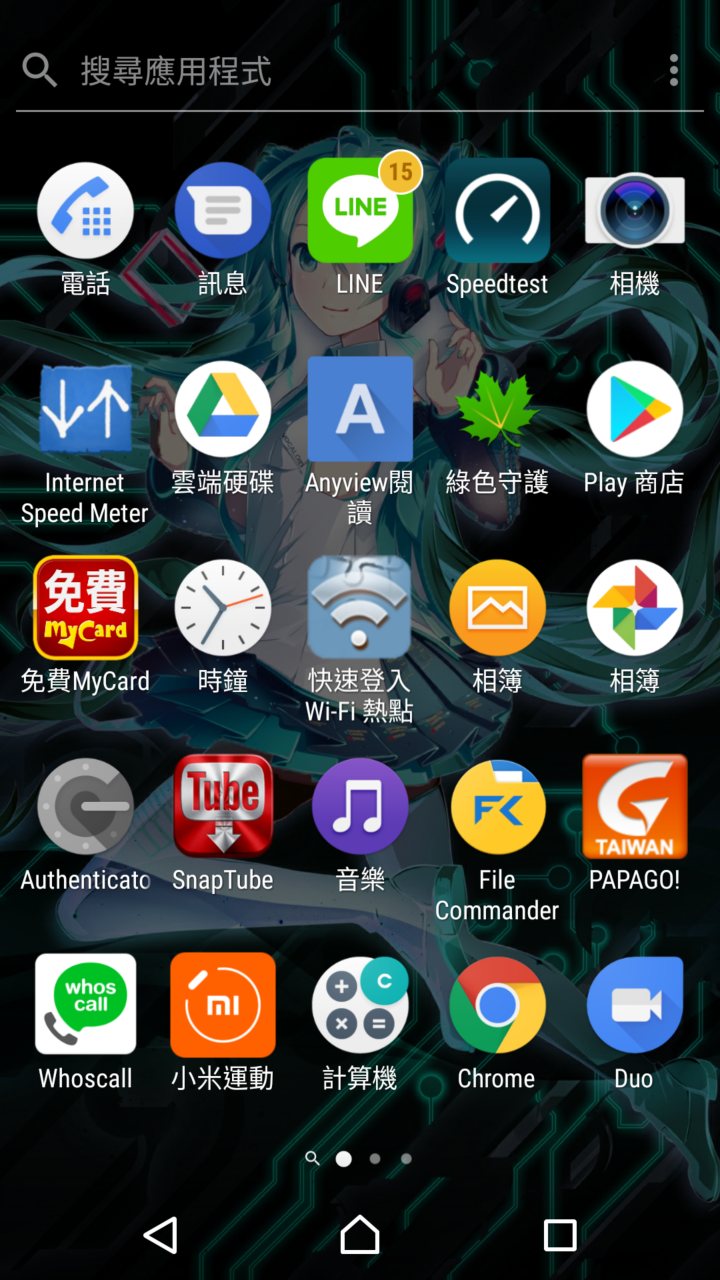720x1280 pixels.
Task: Open File Commander
Action: coord(497,806)
